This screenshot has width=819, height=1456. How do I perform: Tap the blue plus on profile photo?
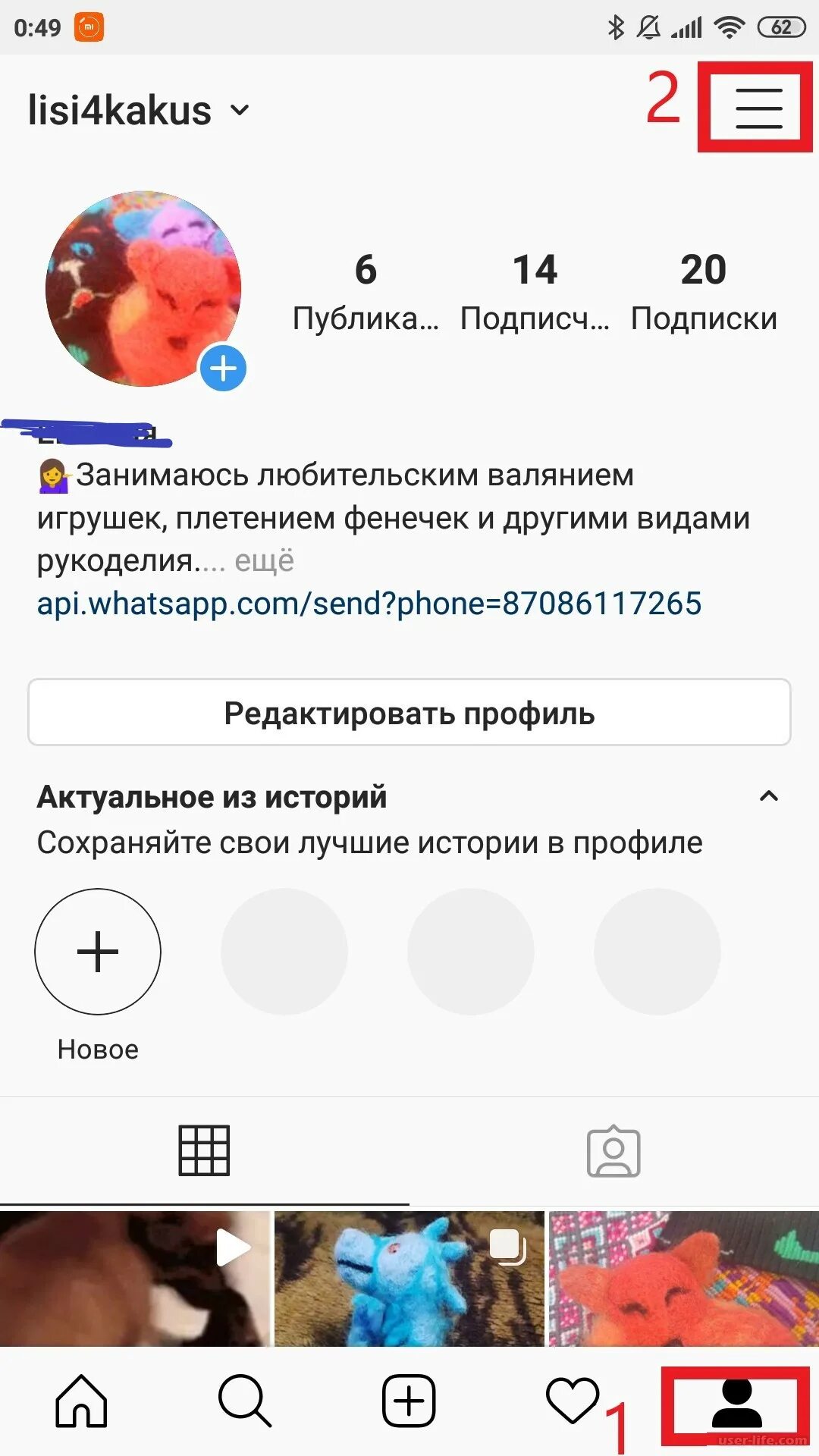[x=223, y=369]
